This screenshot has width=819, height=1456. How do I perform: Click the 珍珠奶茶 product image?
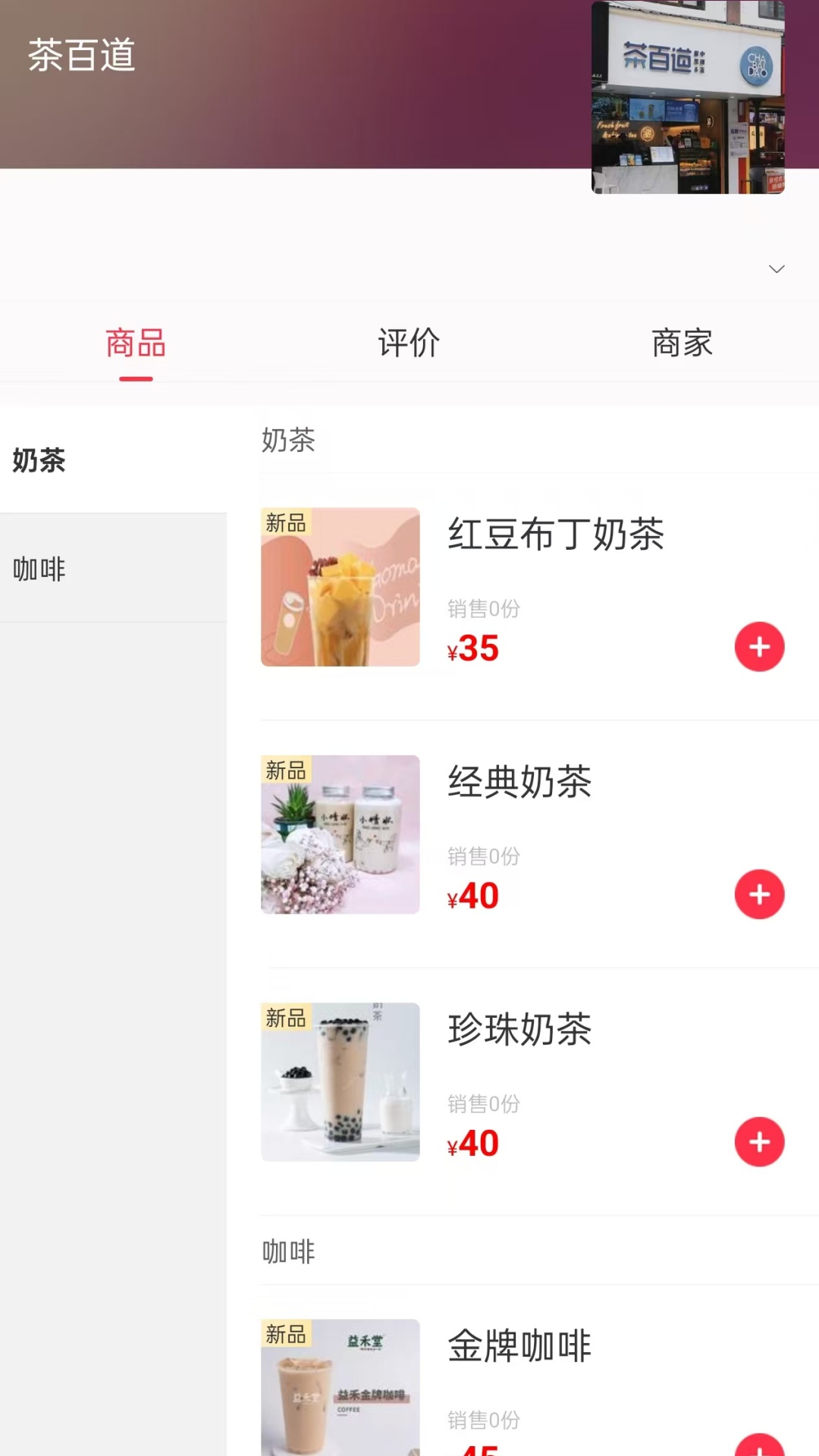point(340,1084)
